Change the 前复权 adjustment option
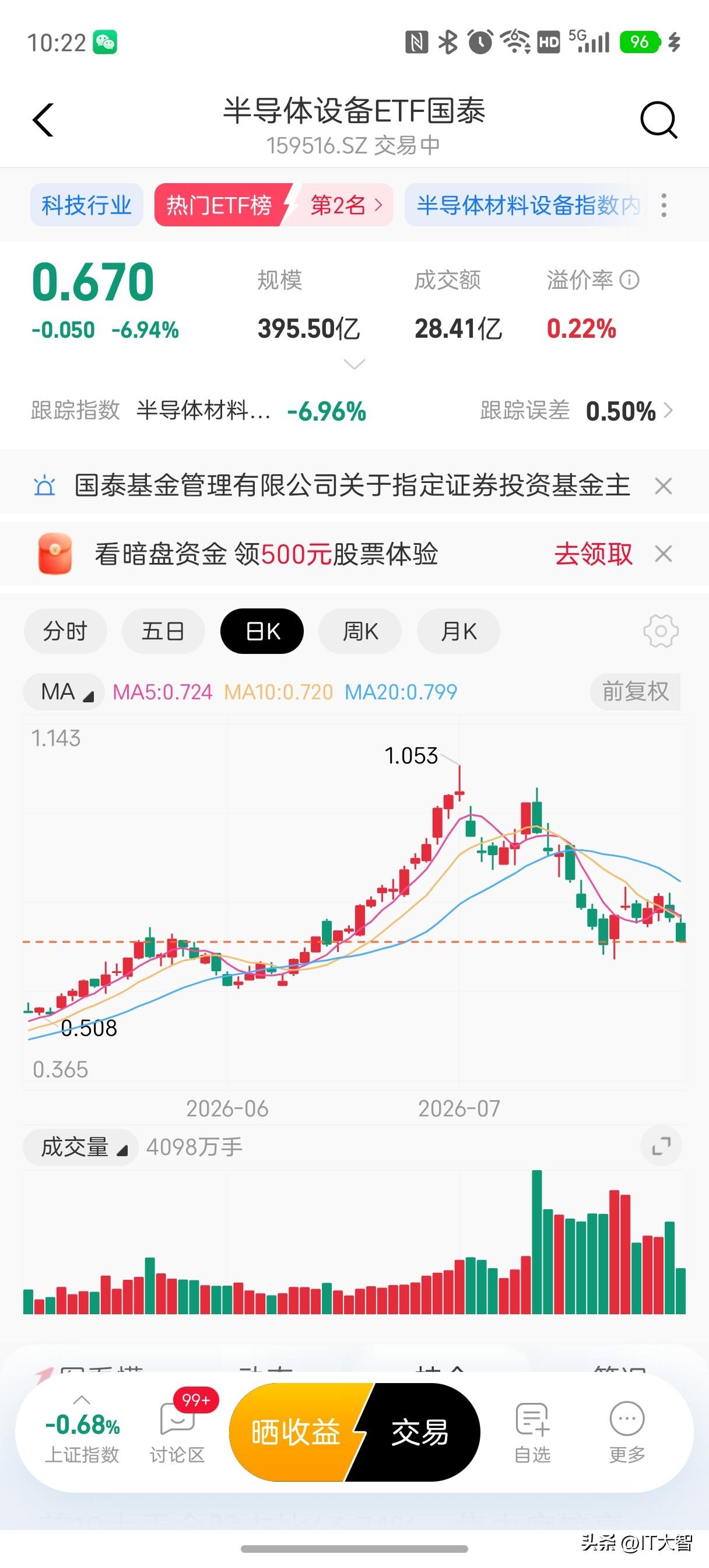 click(635, 692)
